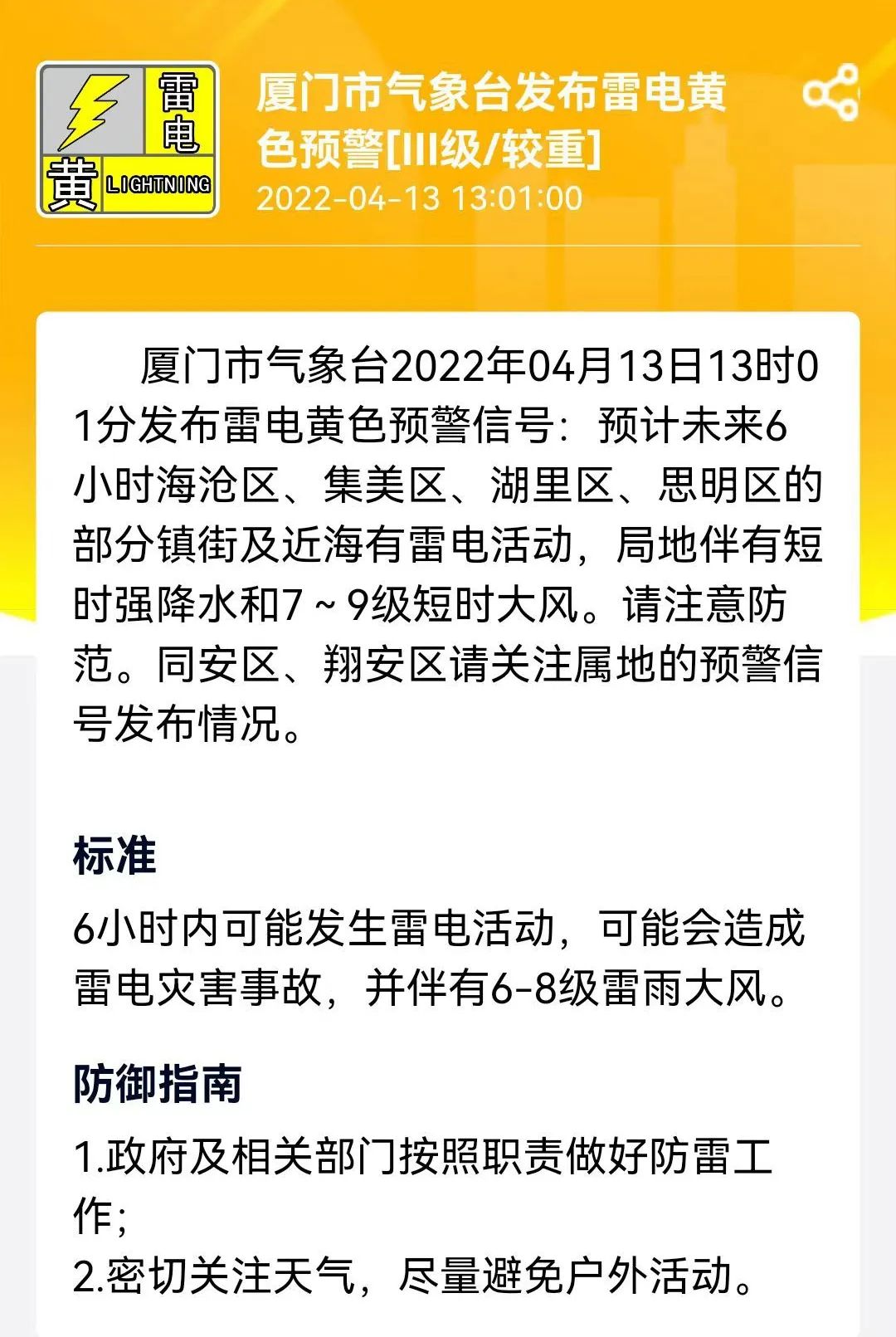Share this lightning yellow warning
The width and height of the screenshot is (896, 1337).
[830, 92]
